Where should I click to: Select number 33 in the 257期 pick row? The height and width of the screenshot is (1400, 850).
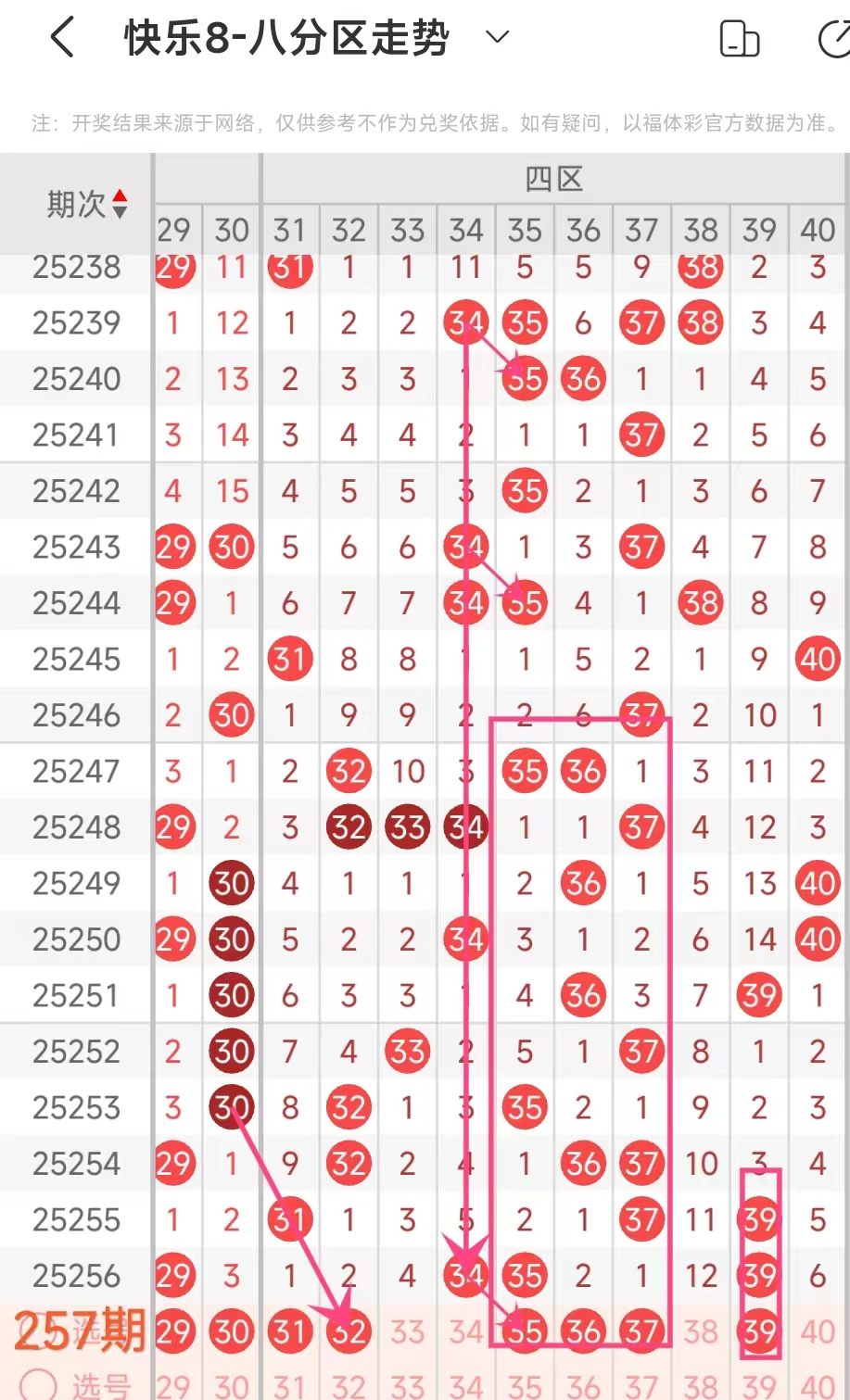coord(407,1332)
